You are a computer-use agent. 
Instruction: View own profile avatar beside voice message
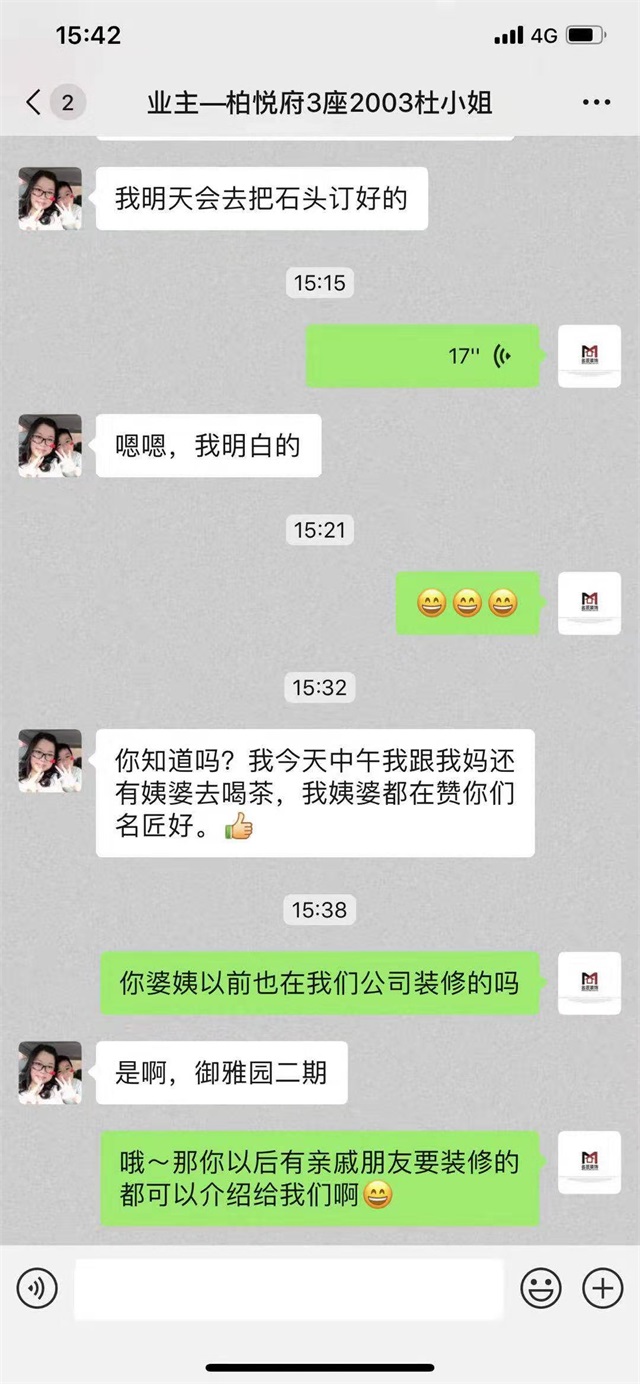[x=589, y=356]
